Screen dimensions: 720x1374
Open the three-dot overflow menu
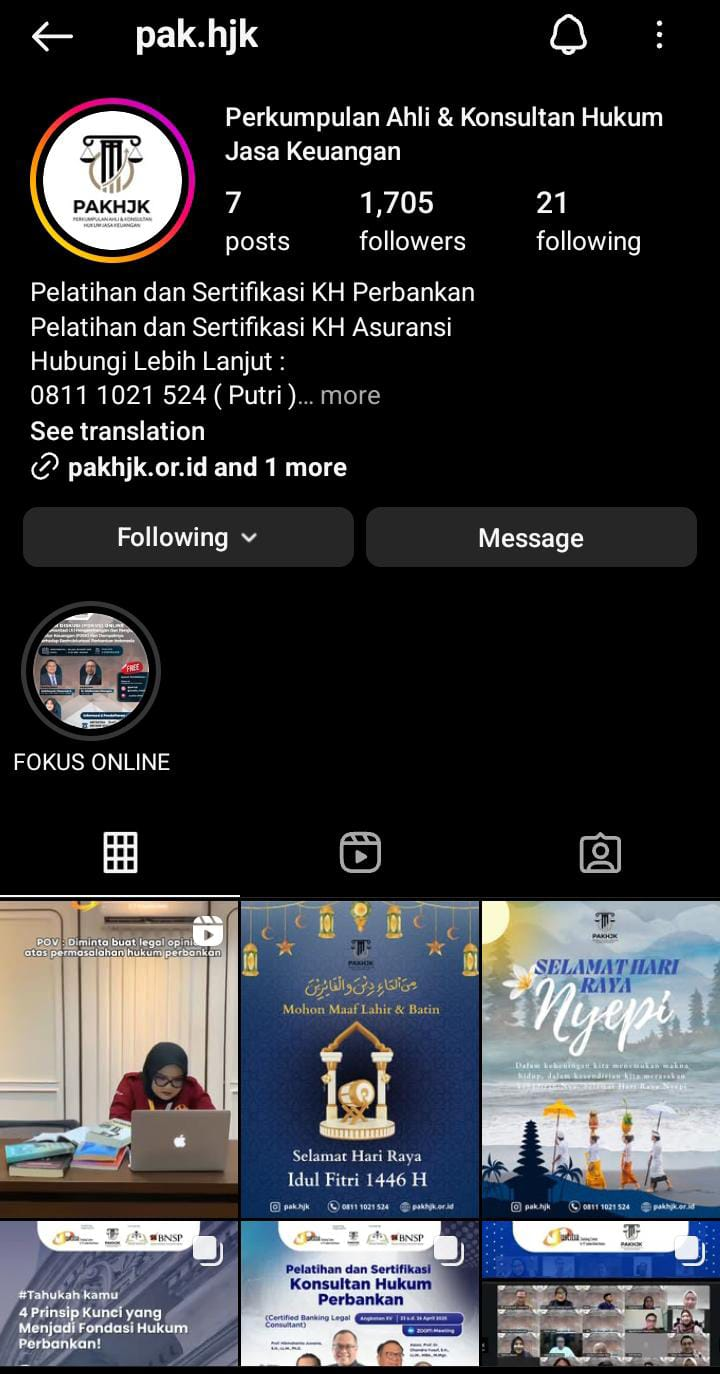pyautogui.click(x=659, y=36)
